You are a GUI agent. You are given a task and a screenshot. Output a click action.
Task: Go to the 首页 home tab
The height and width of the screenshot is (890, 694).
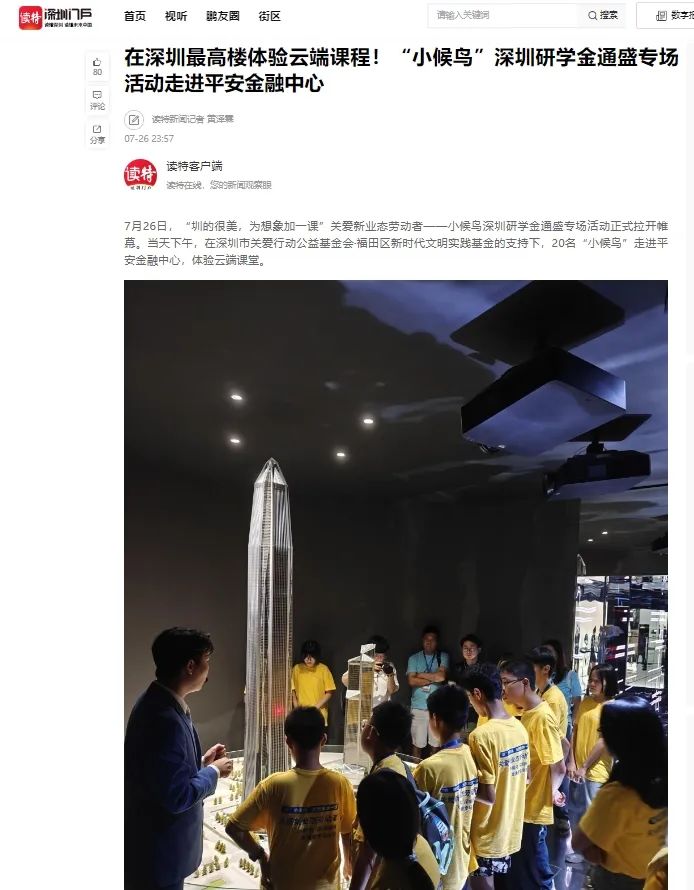134,16
